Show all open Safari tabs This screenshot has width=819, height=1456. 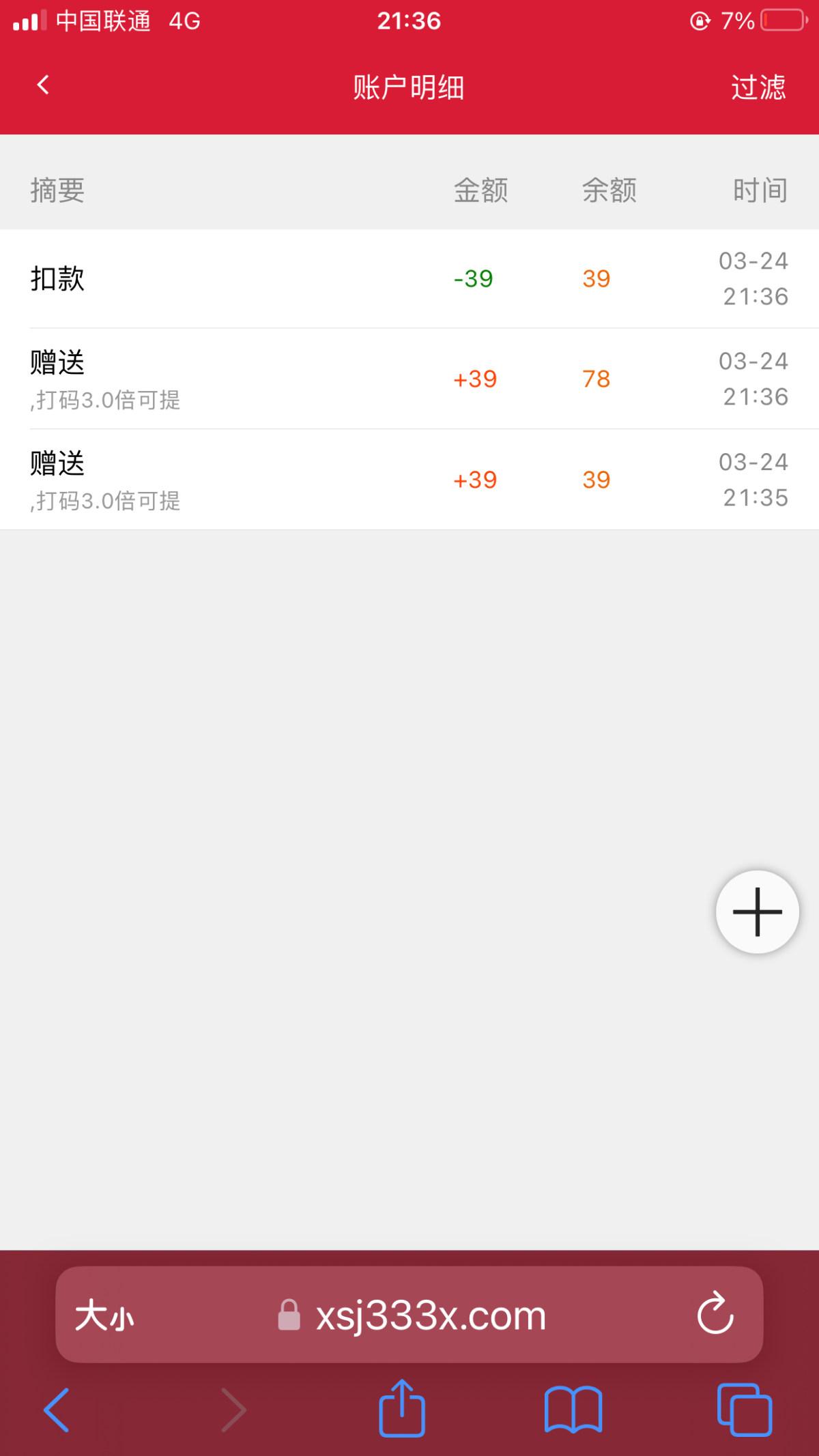(x=745, y=1410)
